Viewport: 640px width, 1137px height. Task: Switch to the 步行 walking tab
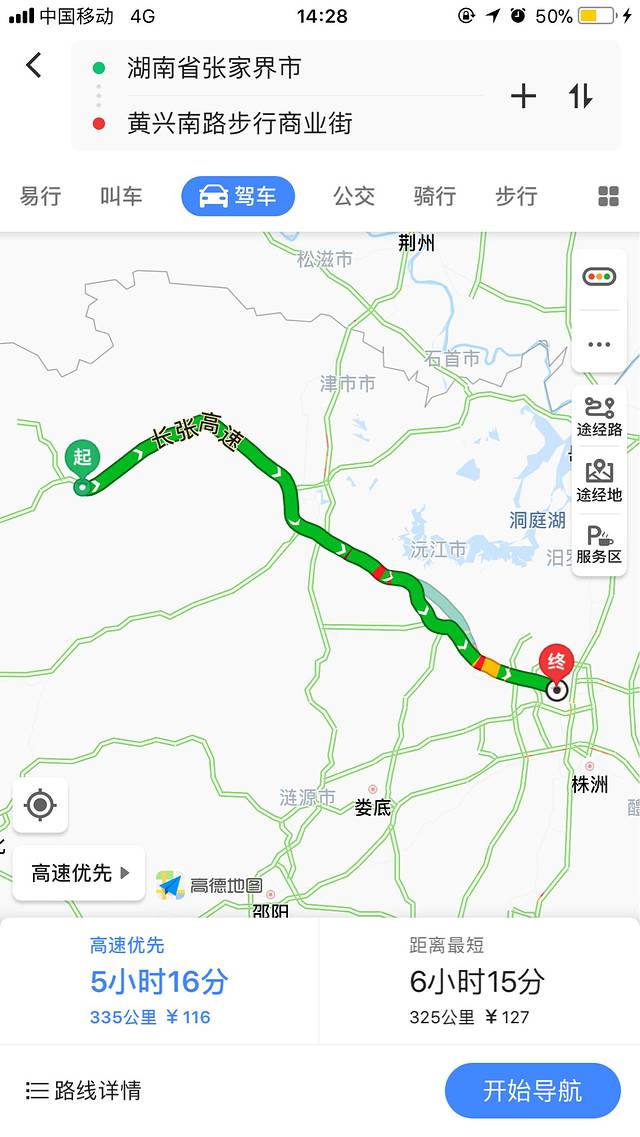(516, 196)
